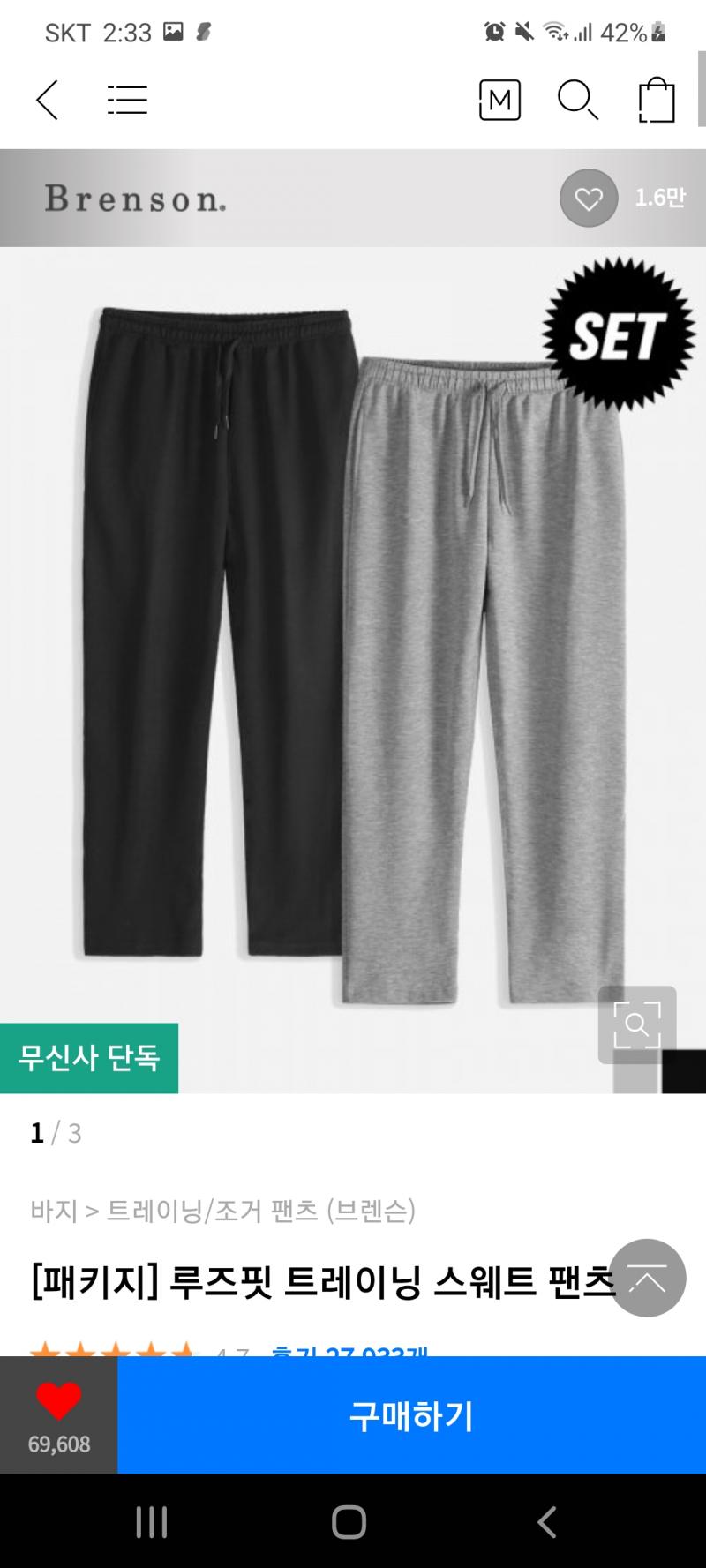Jump to top with the arrow button
The width and height of the screenshot is (706, 1568).
[648, 1278]
